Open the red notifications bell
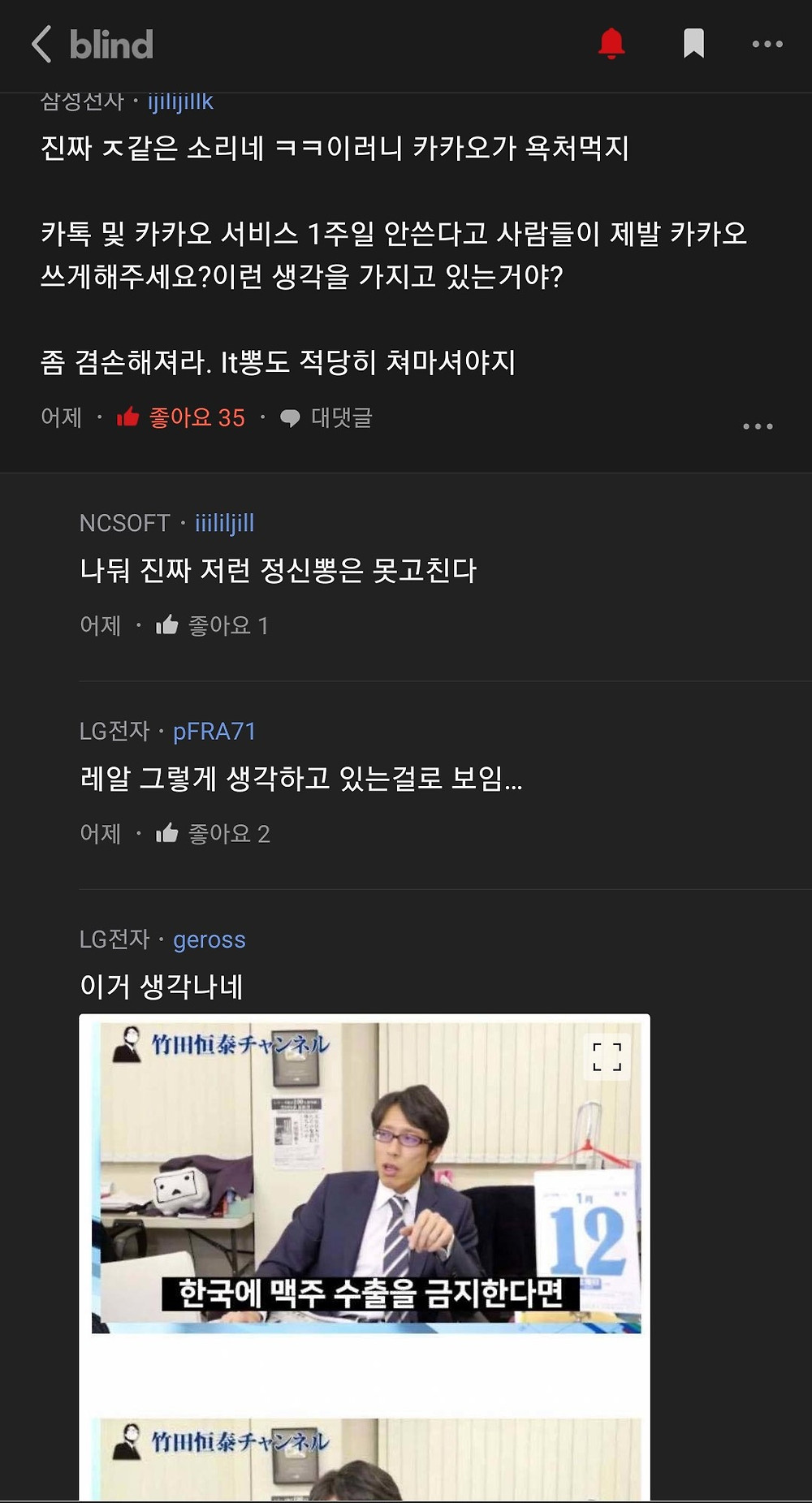The image size is (812, 1503). pos(611,44)
